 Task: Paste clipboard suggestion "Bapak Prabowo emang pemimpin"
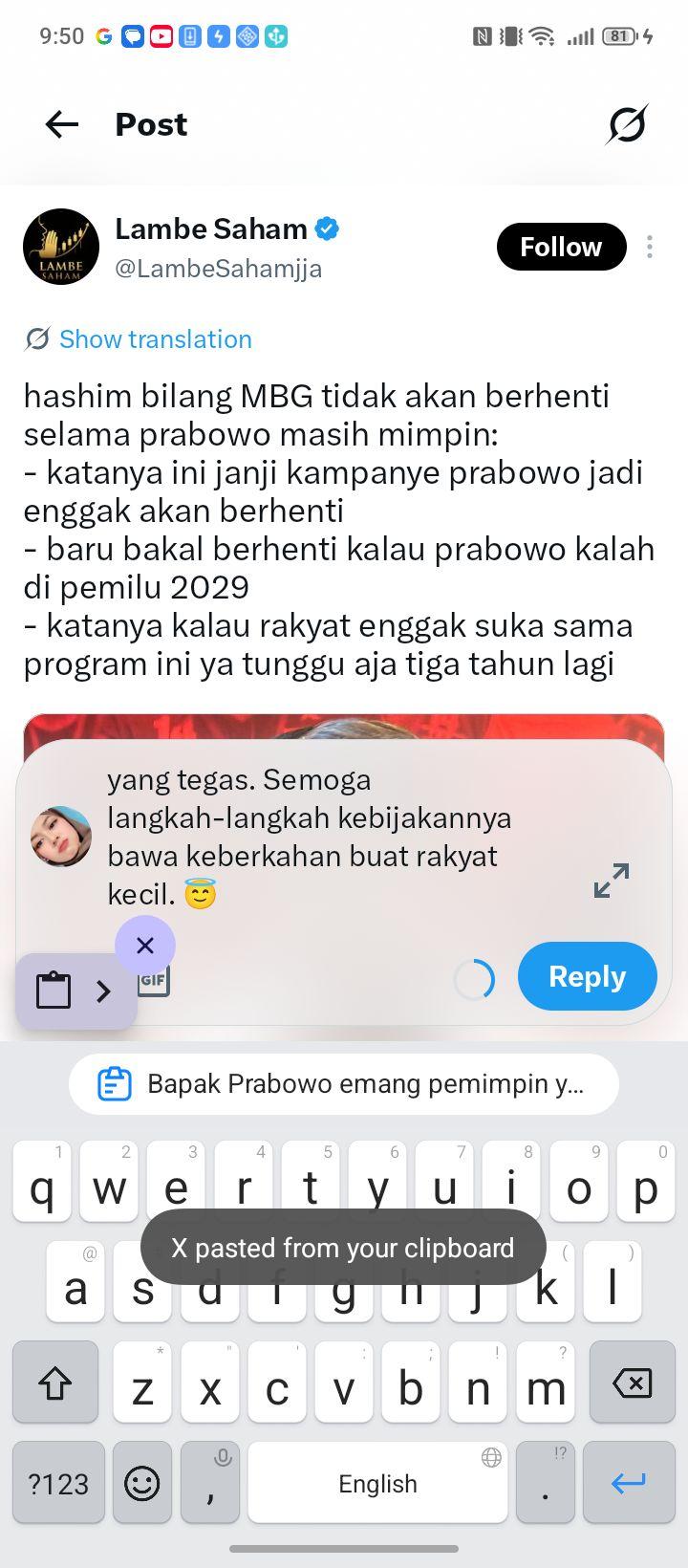click(344, 1084)
